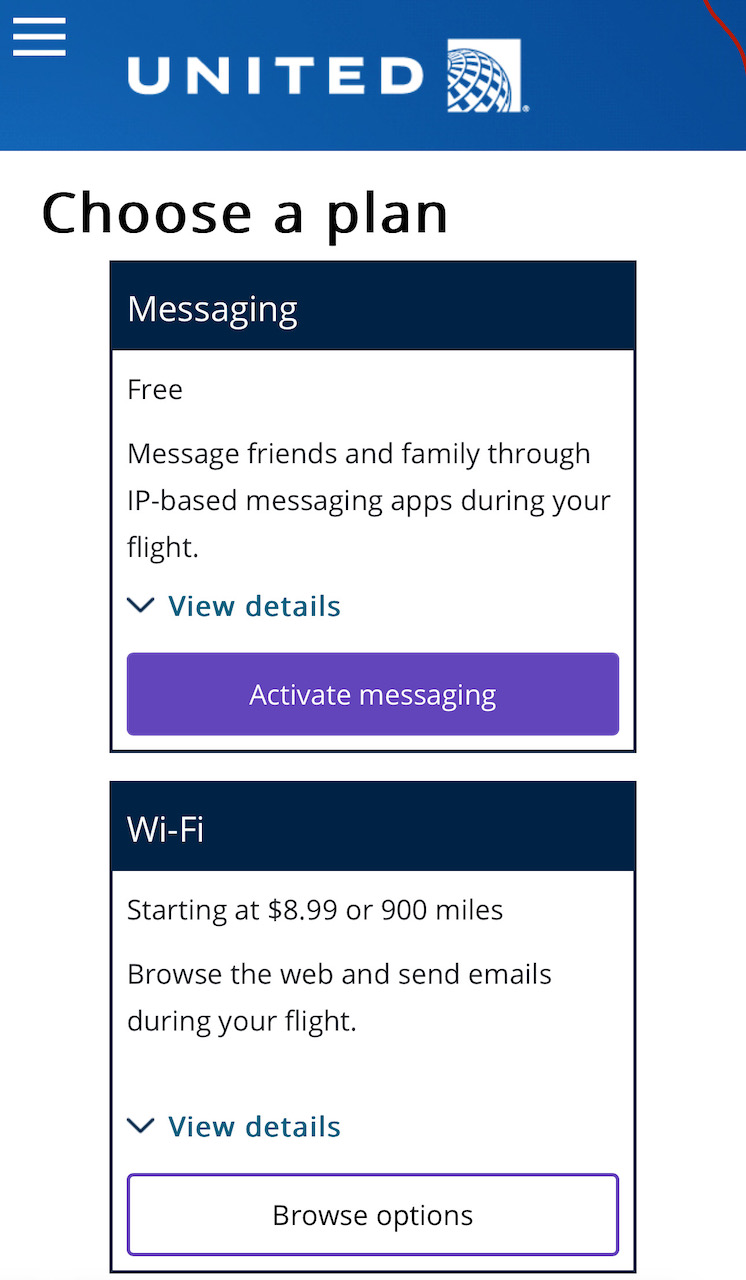Select Browse options for Wi-Fi
The width and height of the screenshot is (746, 1280).
pyautogui.click(x=372, y=1215)
